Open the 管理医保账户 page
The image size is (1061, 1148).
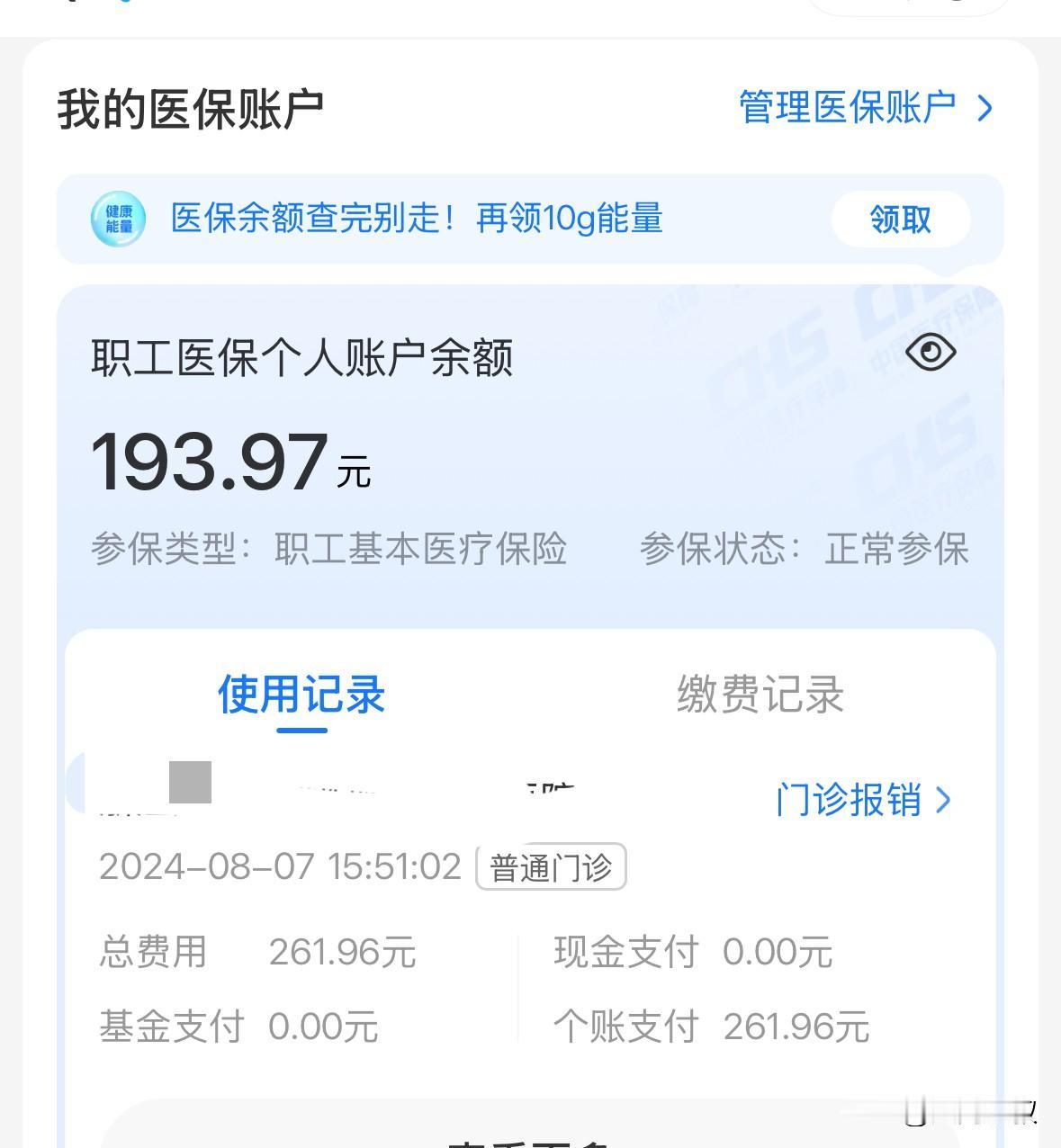[x=847, y=107]
